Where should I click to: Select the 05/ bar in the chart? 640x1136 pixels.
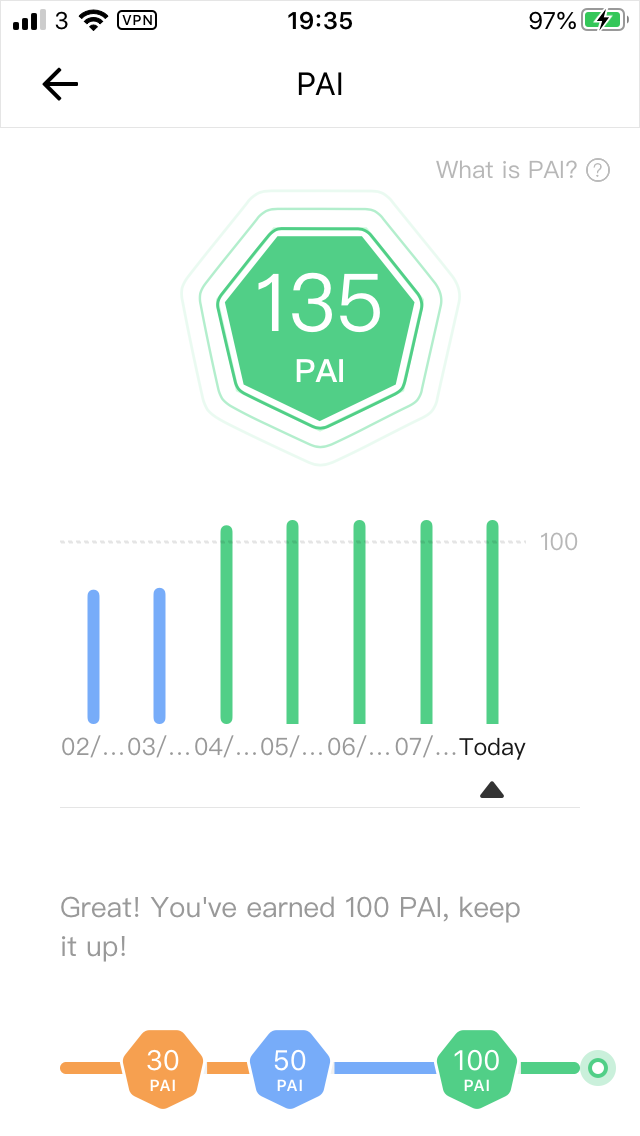pos(293,622)
